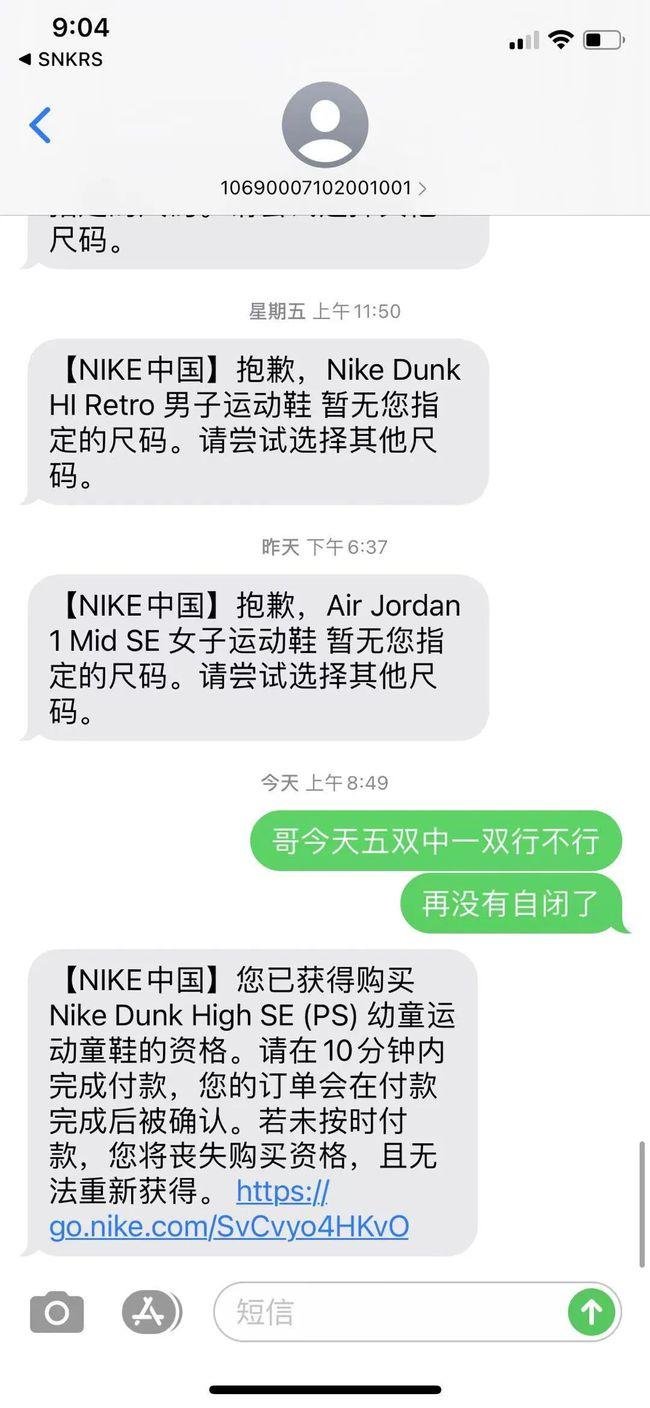Go back to the messages list
Screen dimensions: 650x1408
click(x=40, y=126)
